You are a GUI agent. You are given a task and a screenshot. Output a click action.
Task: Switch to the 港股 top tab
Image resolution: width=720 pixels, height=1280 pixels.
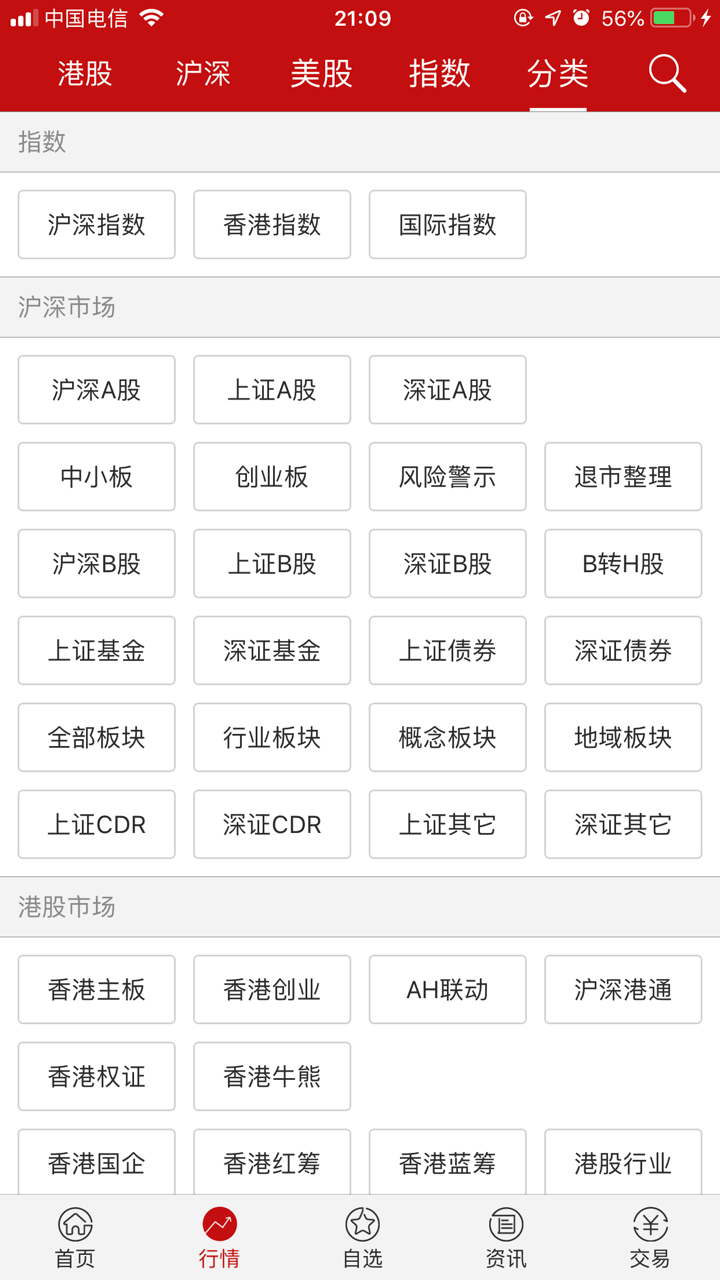point(85,74)
